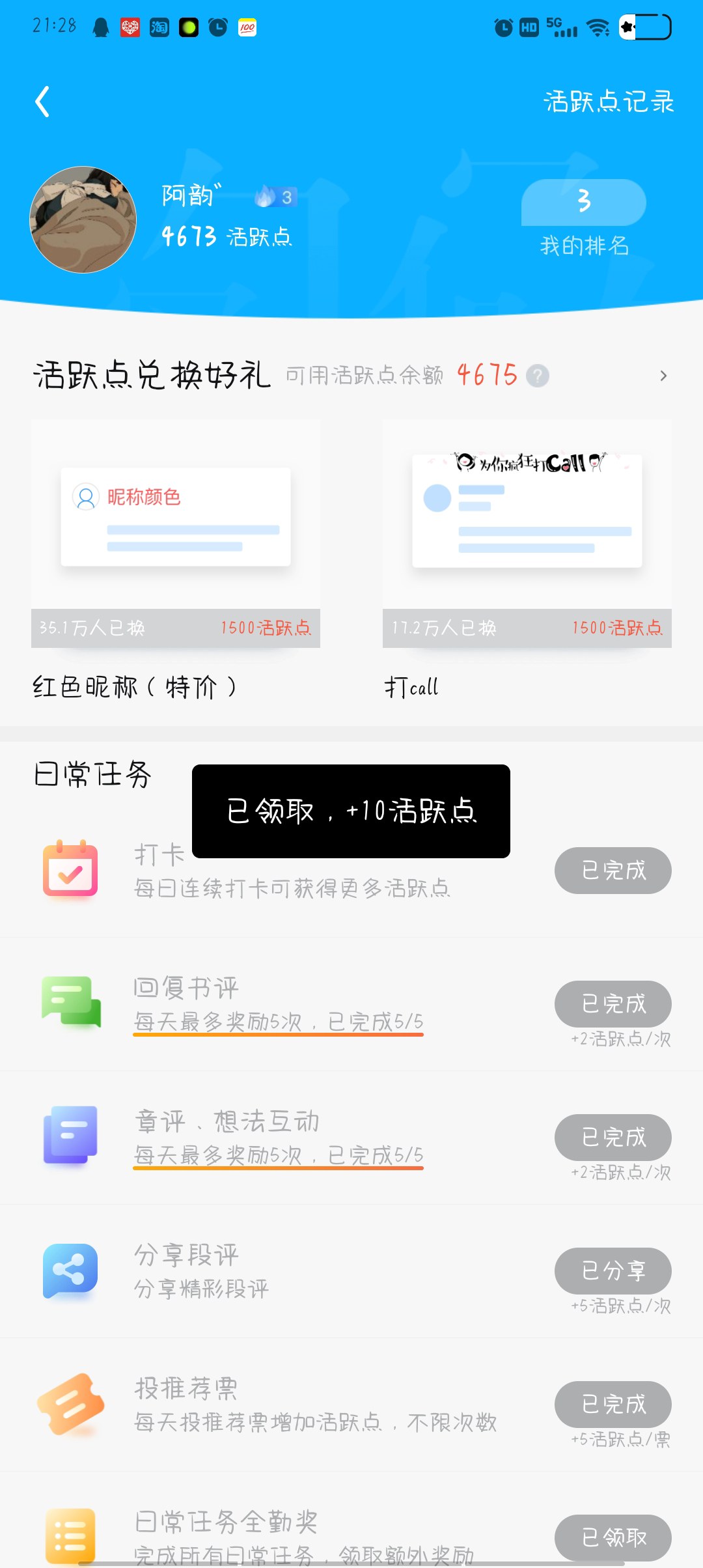Open 活跃点记录 history
The width and height of the screenshot is (703, 1568).
coord(609,102)
